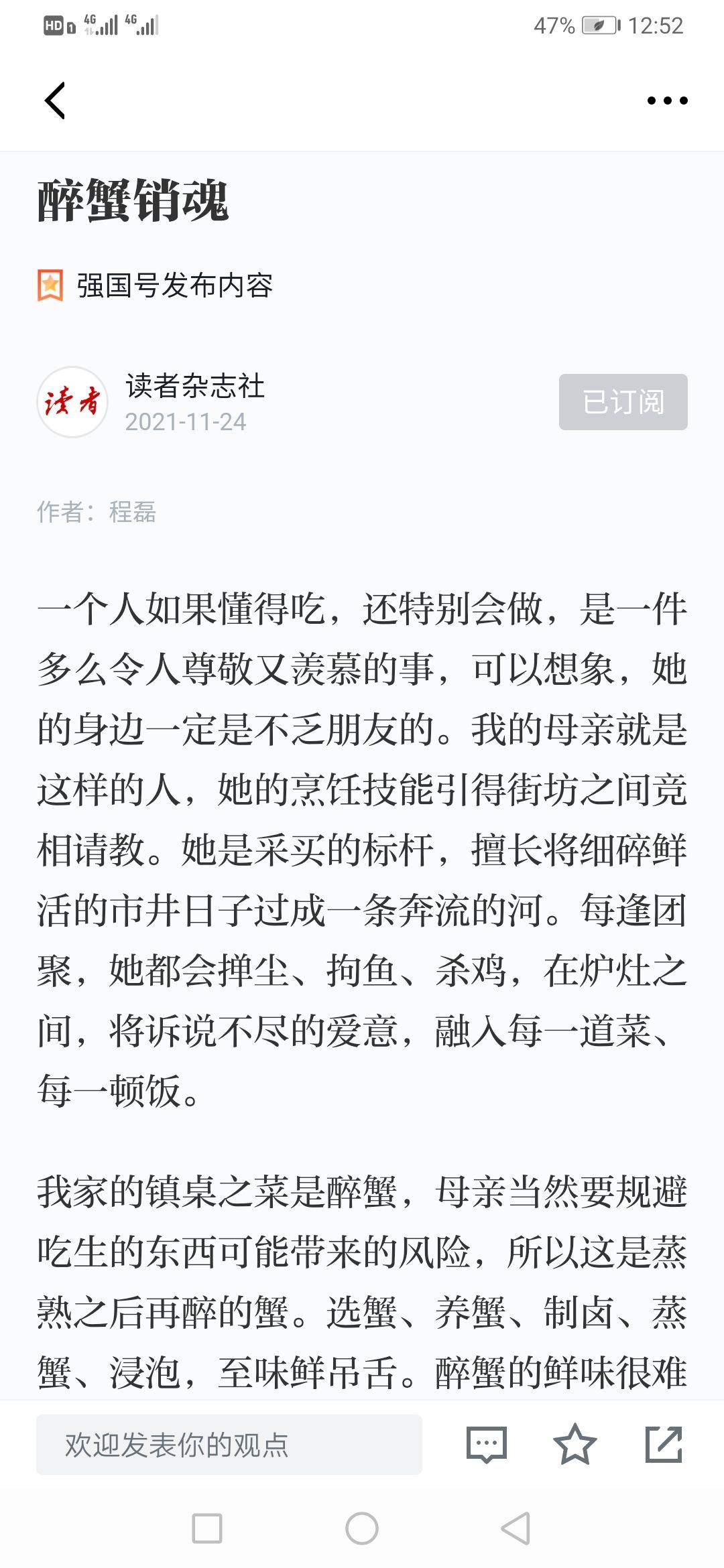724x1568 pixels.
Task: Go to the home screen
Action: (x=362, y=1528)
